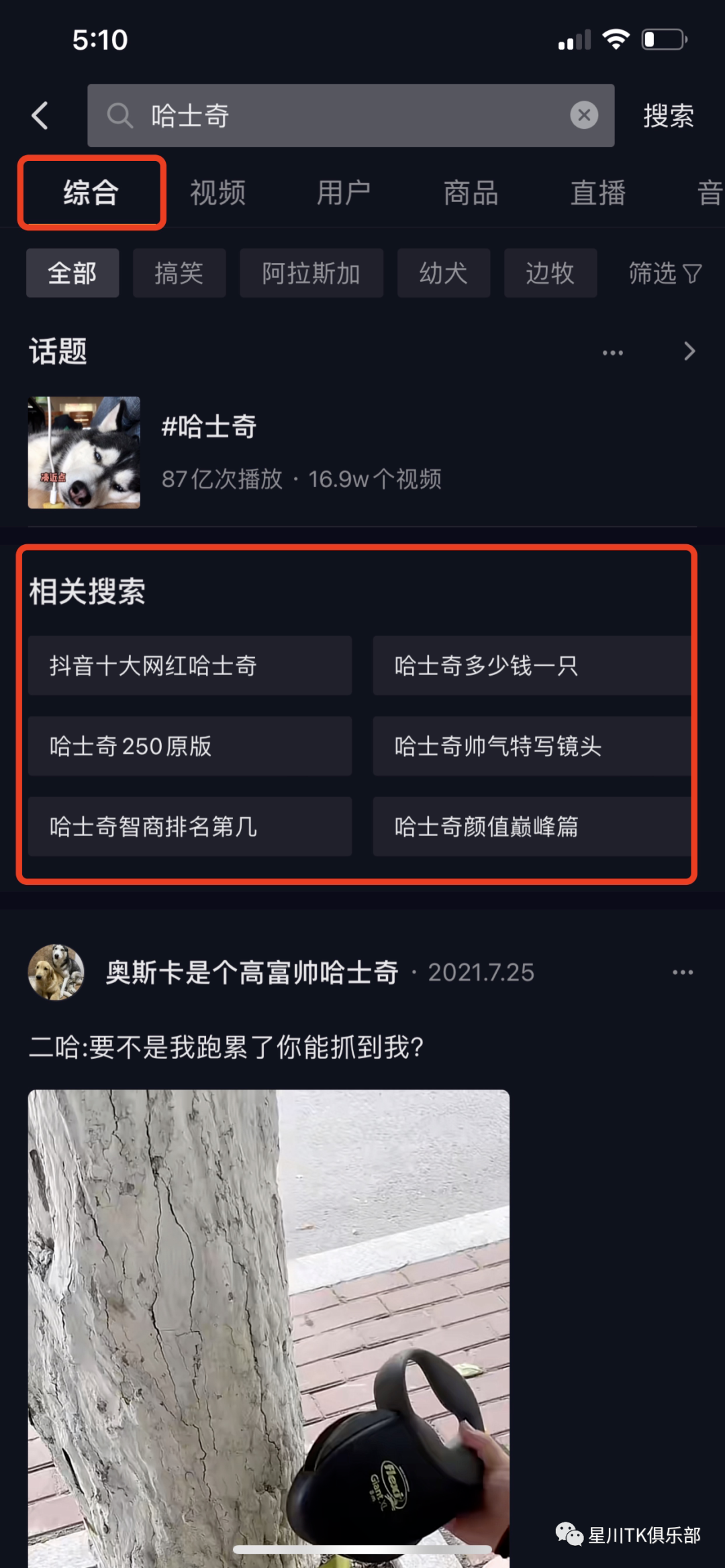Switch to the 直播 tab
This screenshot has width=725, height=1568.
click(x=597, y=193)
